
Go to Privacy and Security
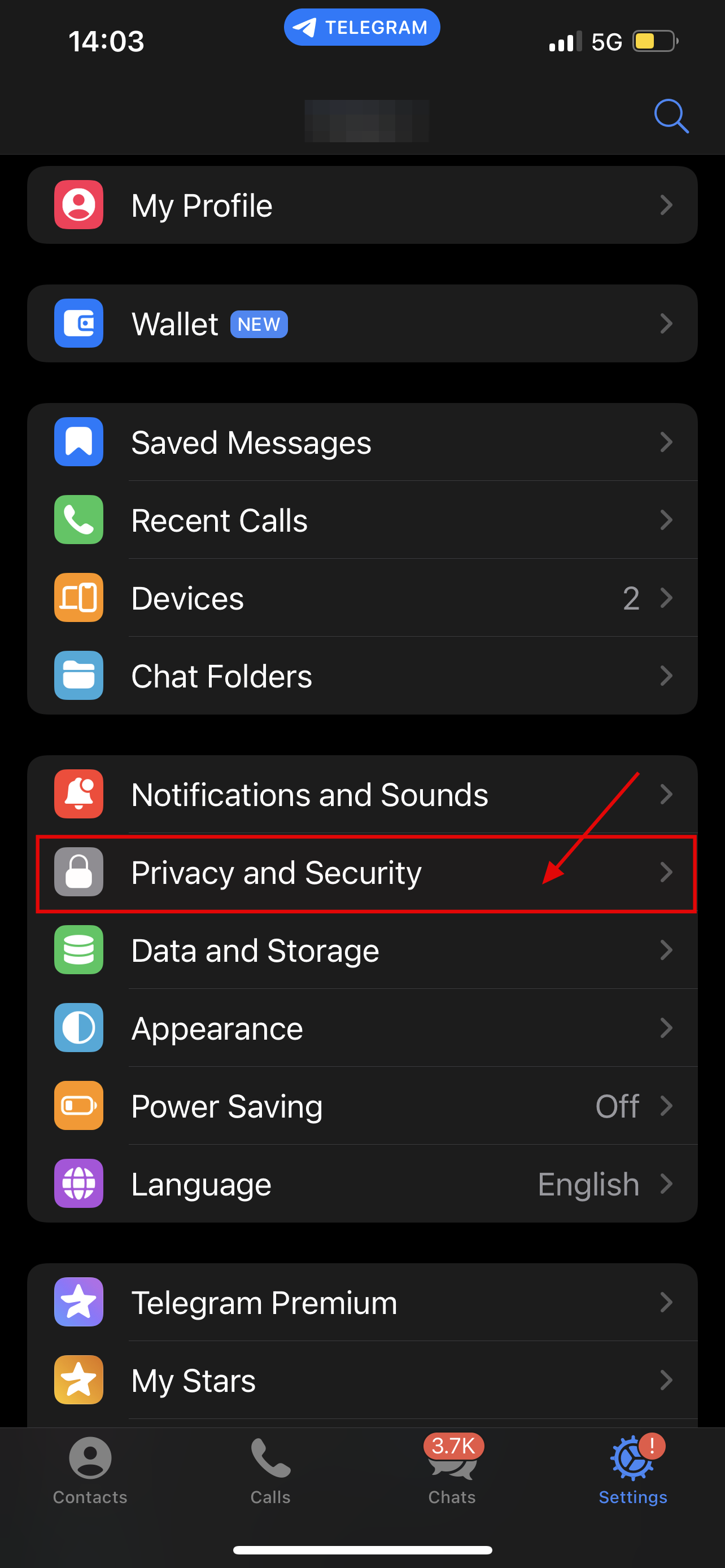pyautogui.click(x=362, y=873)
